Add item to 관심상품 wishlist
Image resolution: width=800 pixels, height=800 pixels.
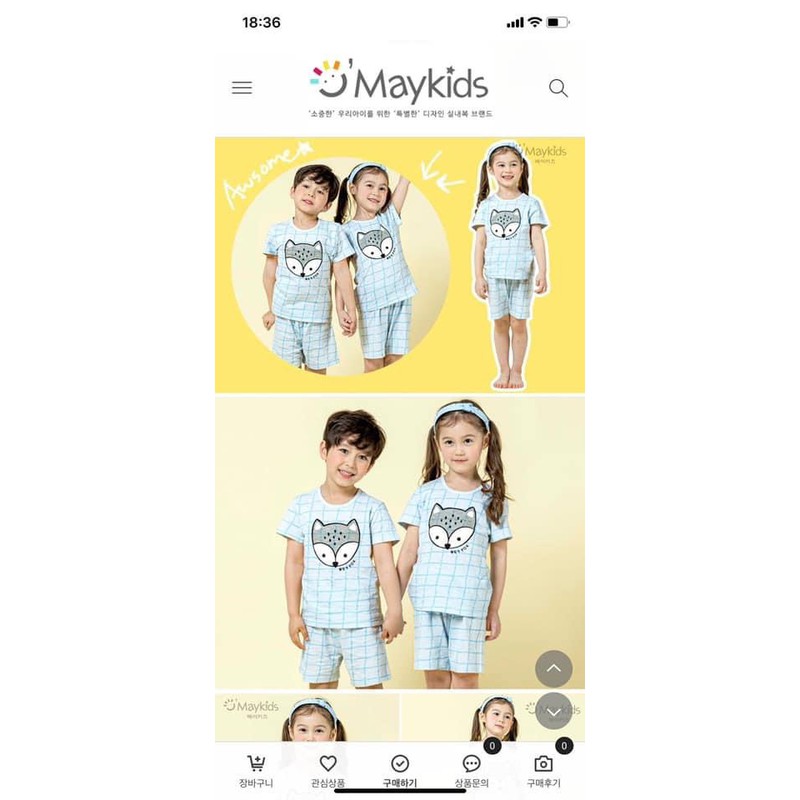pos(328,770)
